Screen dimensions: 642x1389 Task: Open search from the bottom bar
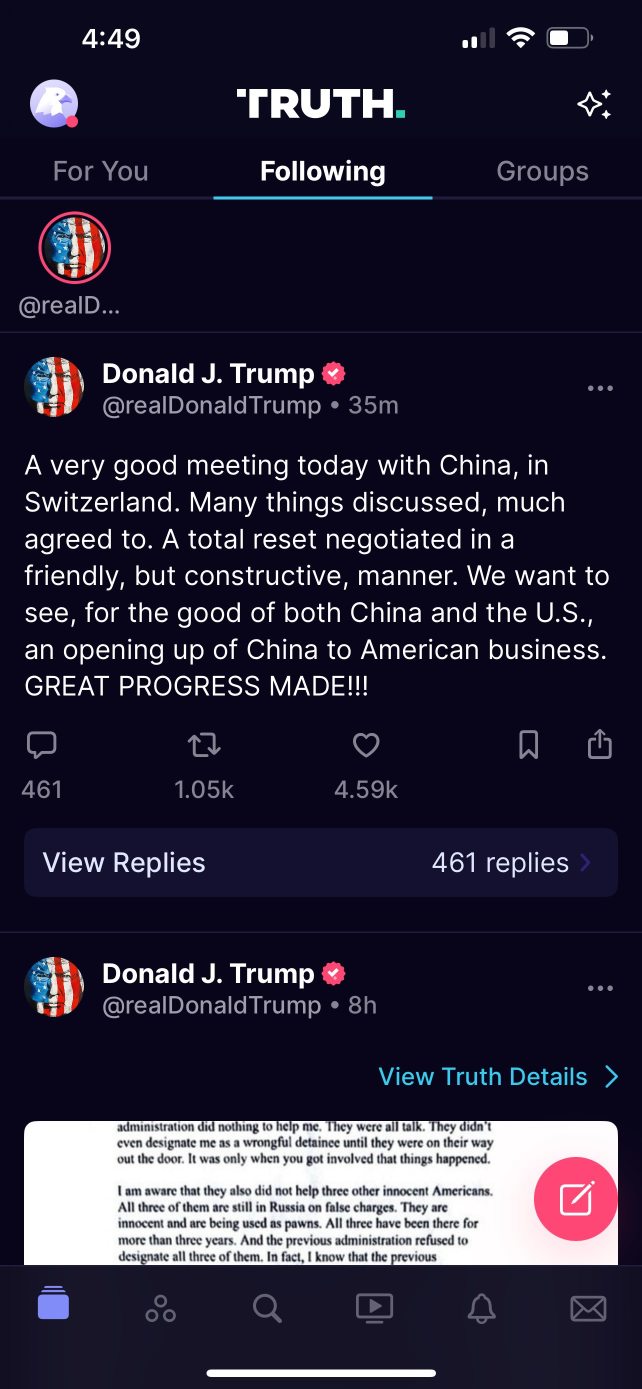267,1307
